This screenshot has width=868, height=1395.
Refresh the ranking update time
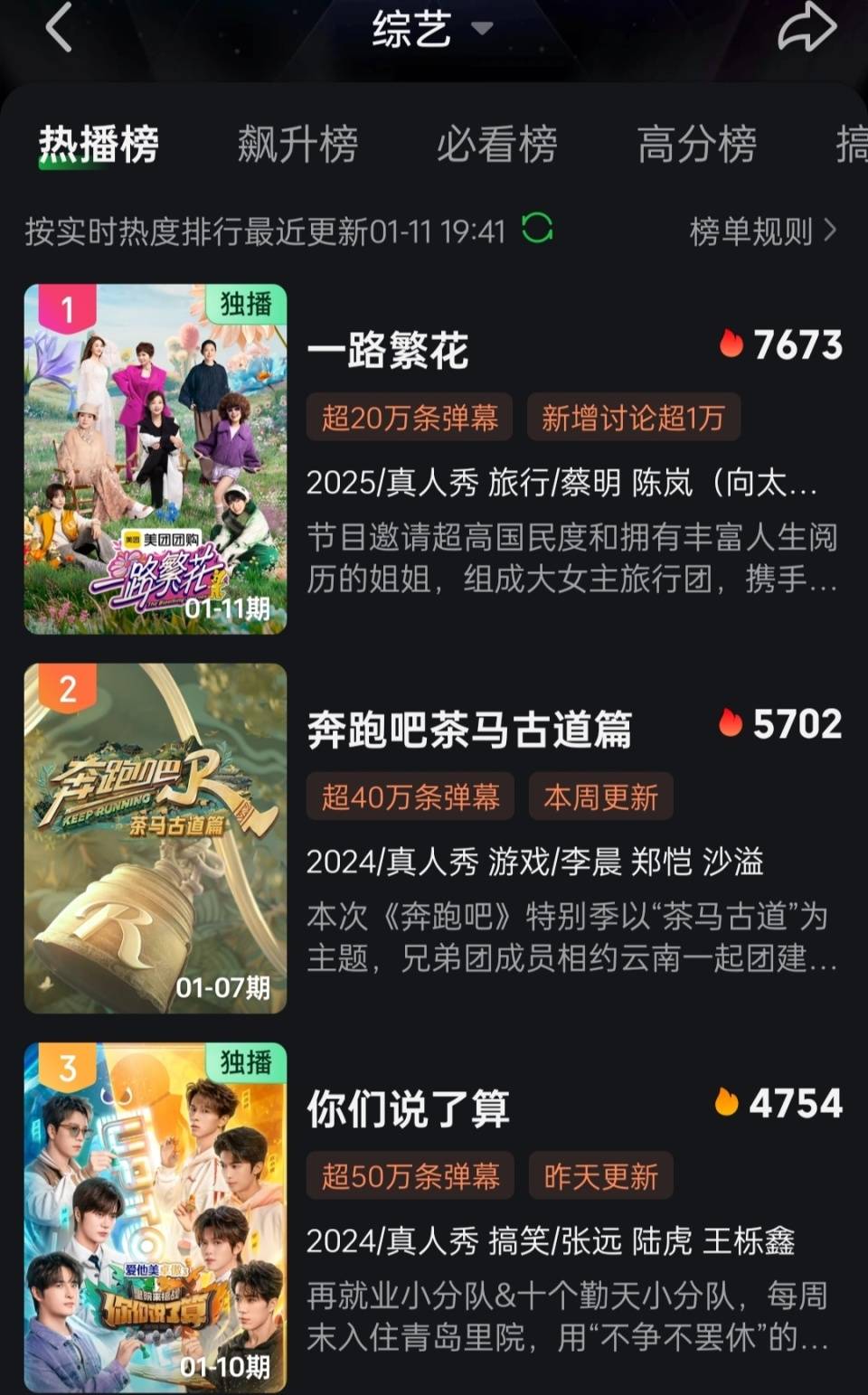click(537, 228)
